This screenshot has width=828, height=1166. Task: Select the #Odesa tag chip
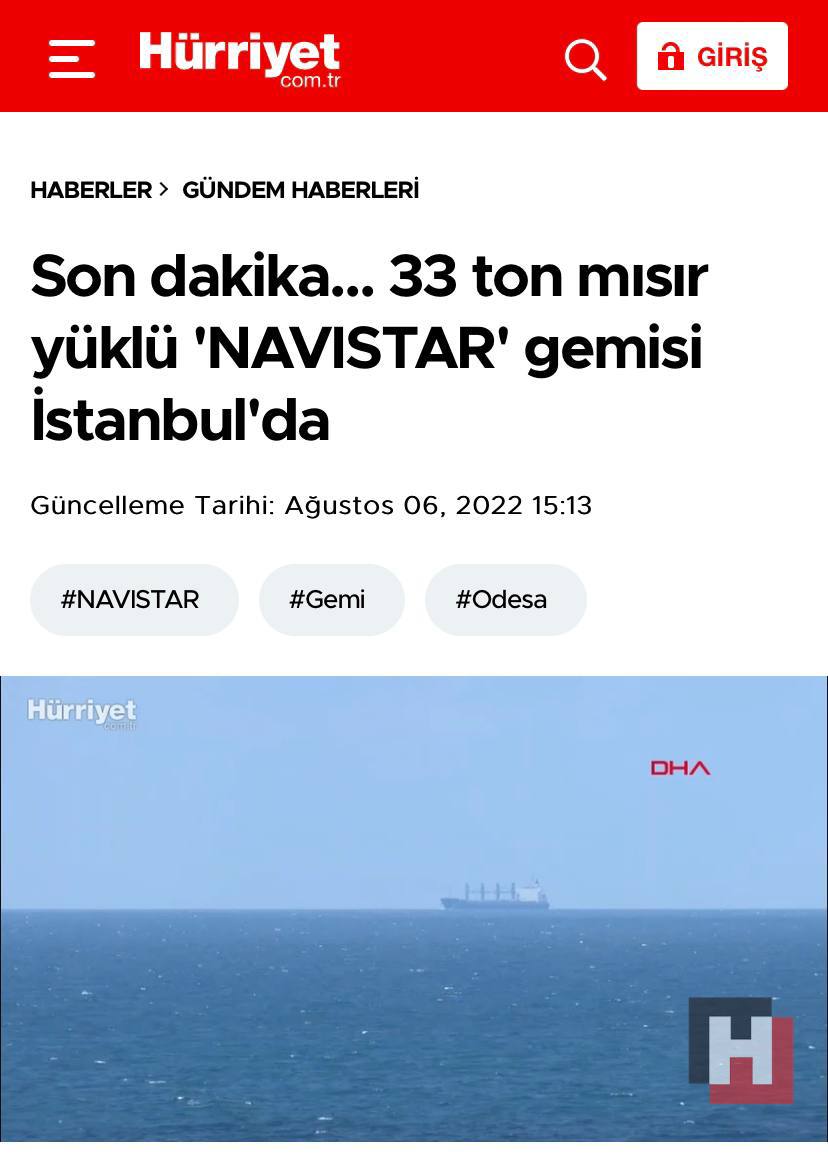pyautogui.click(x=505, y=600)
